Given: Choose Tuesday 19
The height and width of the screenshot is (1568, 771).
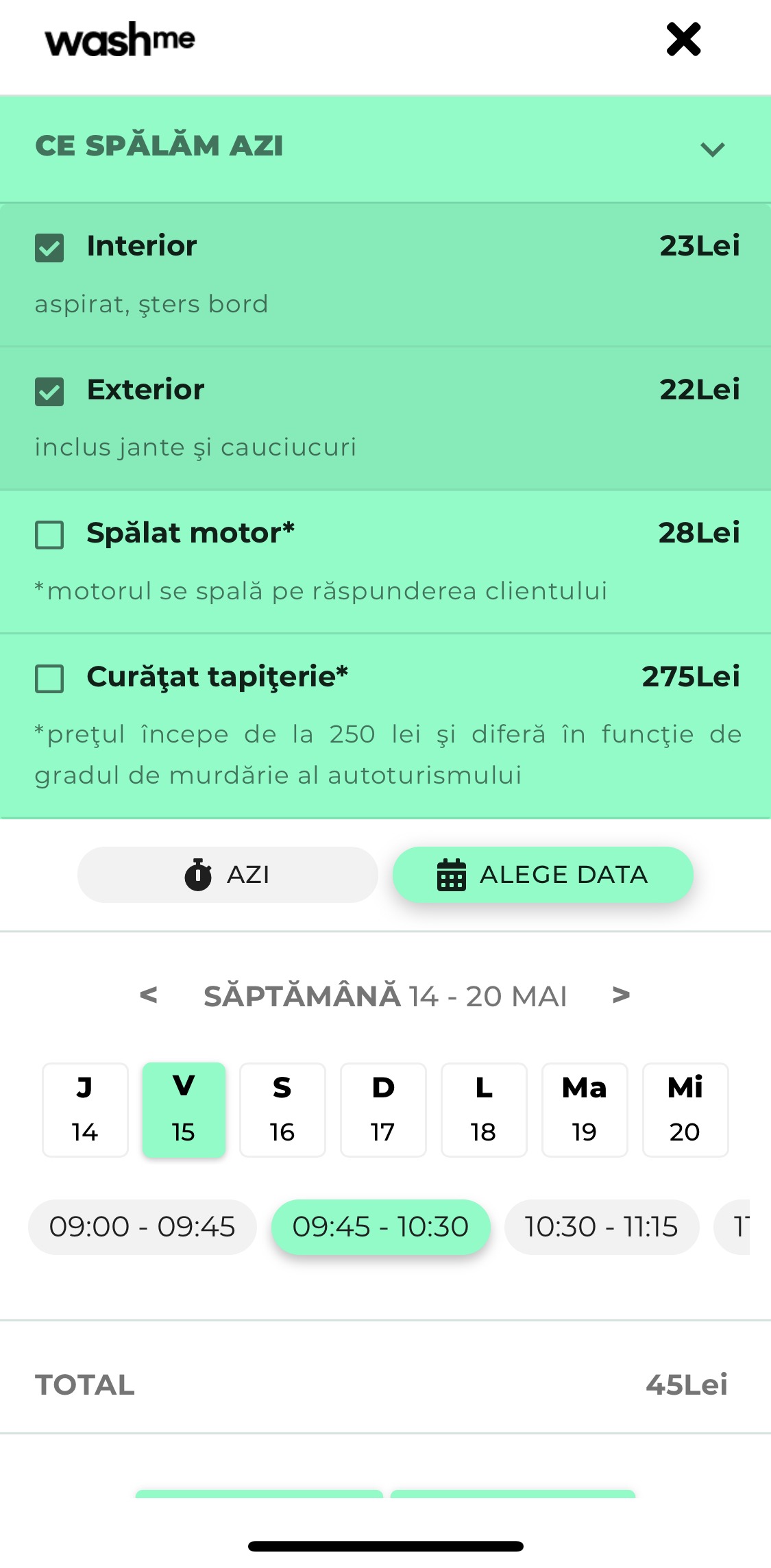Looking at the screenshot, I should pos(585,1110).
